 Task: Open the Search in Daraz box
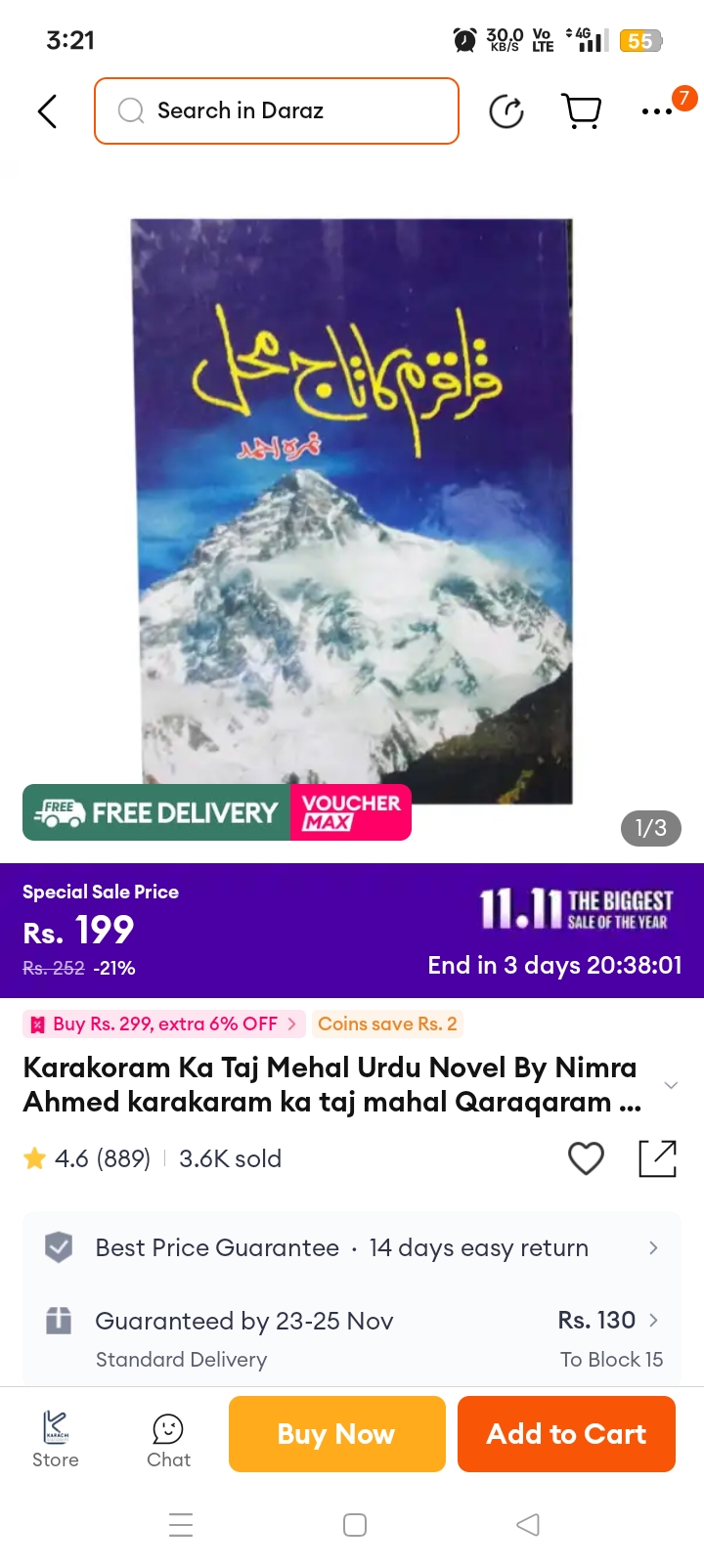coord(277,110)
